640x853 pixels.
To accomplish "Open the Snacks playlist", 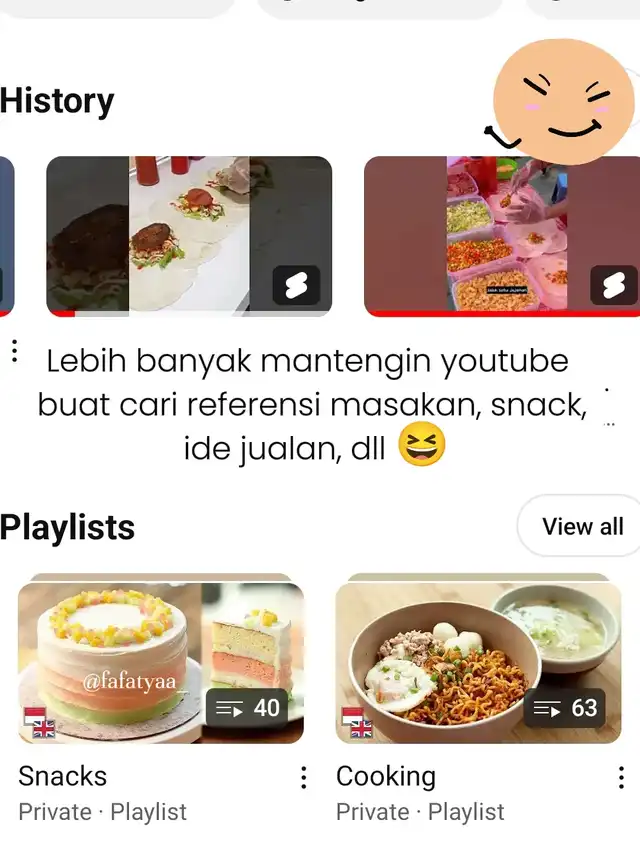I will [160, 663].
